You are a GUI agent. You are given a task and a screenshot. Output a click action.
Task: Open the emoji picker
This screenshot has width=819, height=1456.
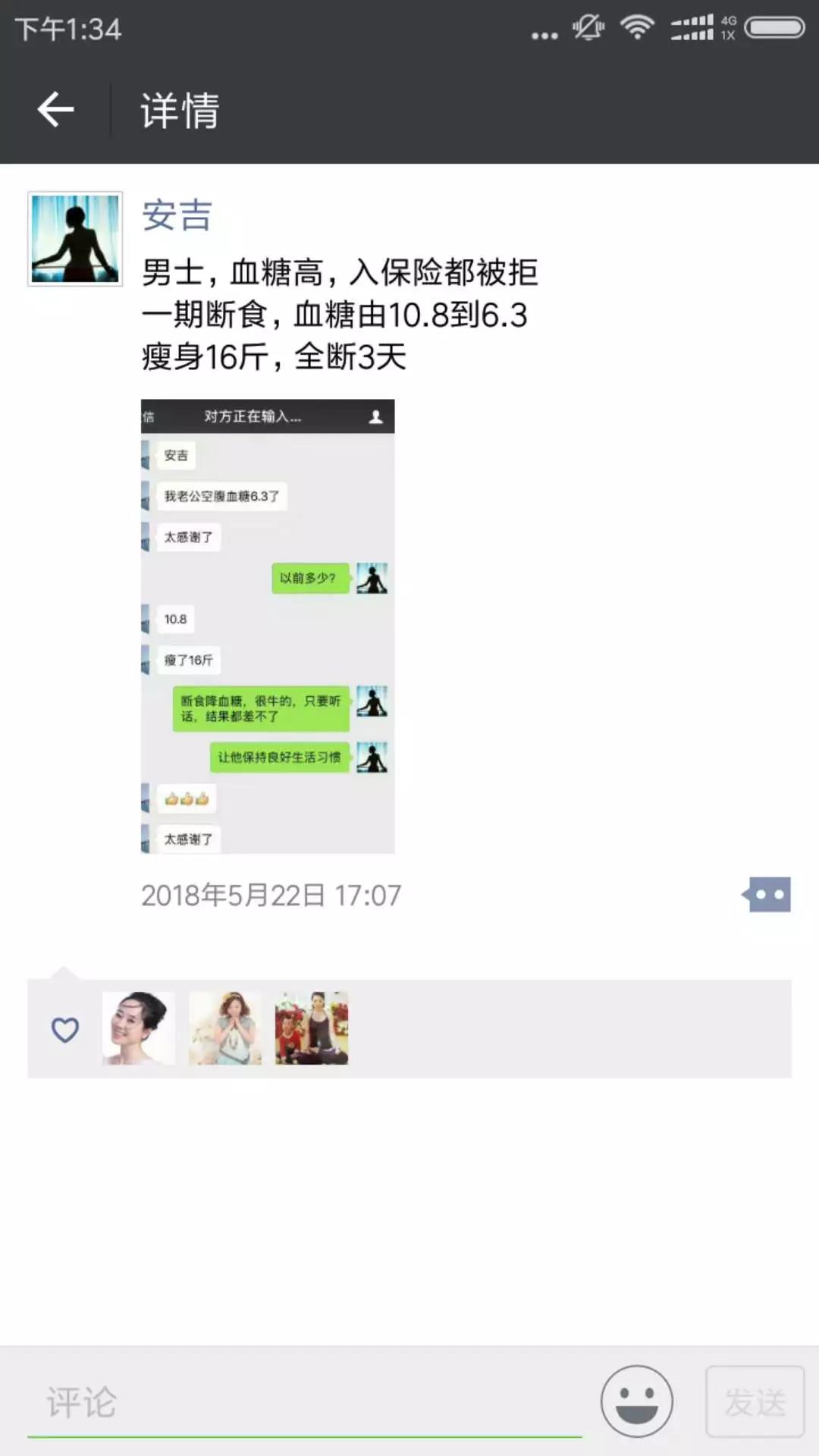[636, 1401]
